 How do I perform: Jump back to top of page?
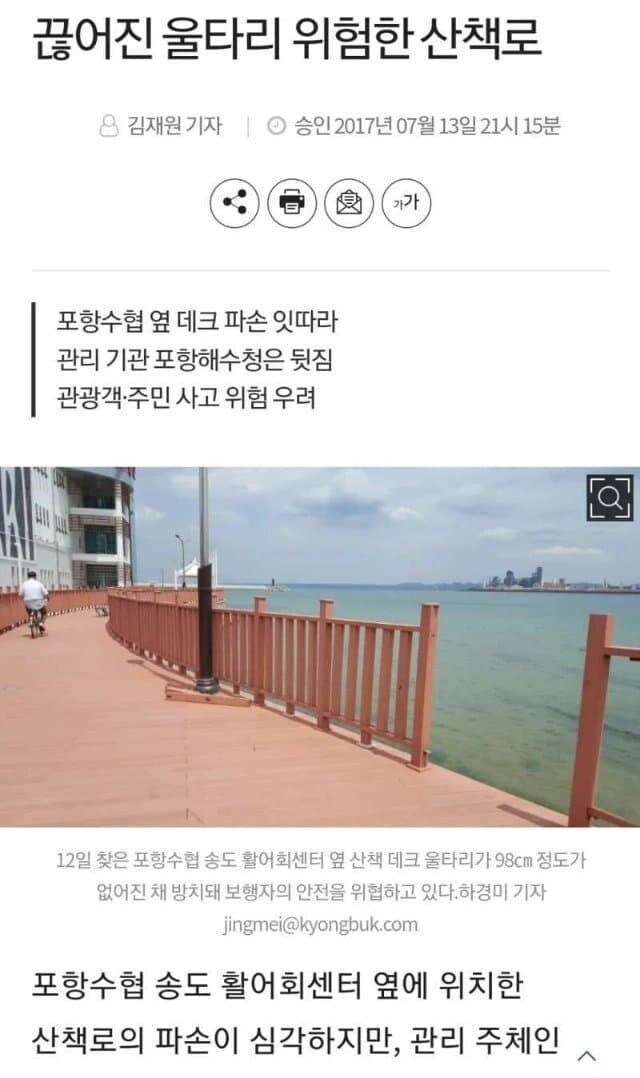pyautogui.click(x=589, y=1054)
